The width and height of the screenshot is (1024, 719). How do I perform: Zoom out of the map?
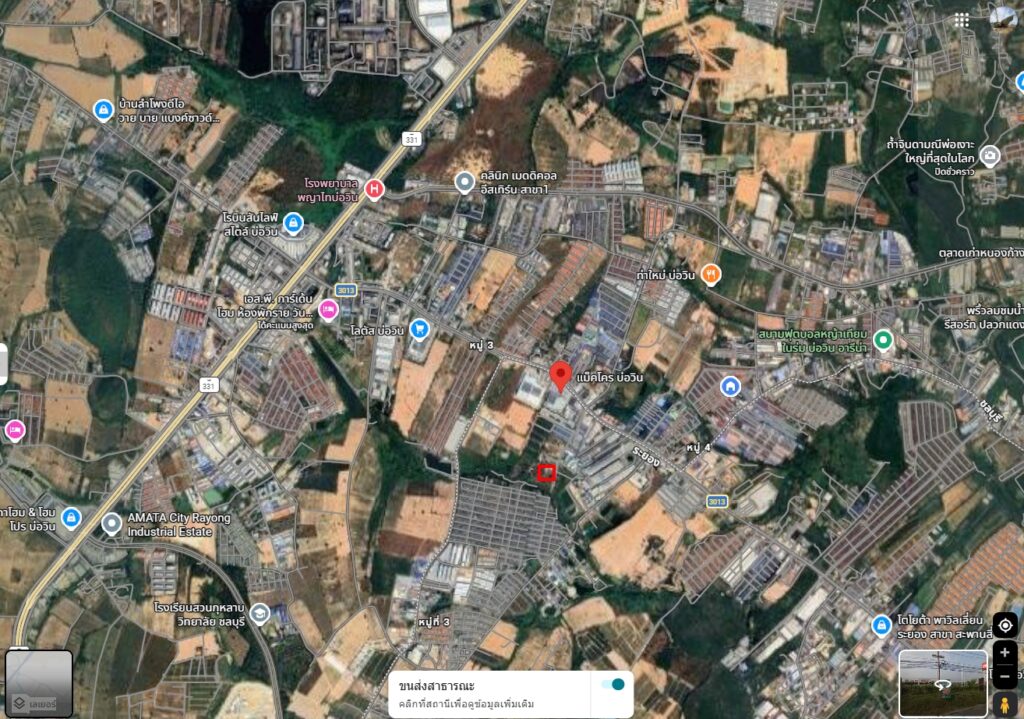(x=1005, y=677)
